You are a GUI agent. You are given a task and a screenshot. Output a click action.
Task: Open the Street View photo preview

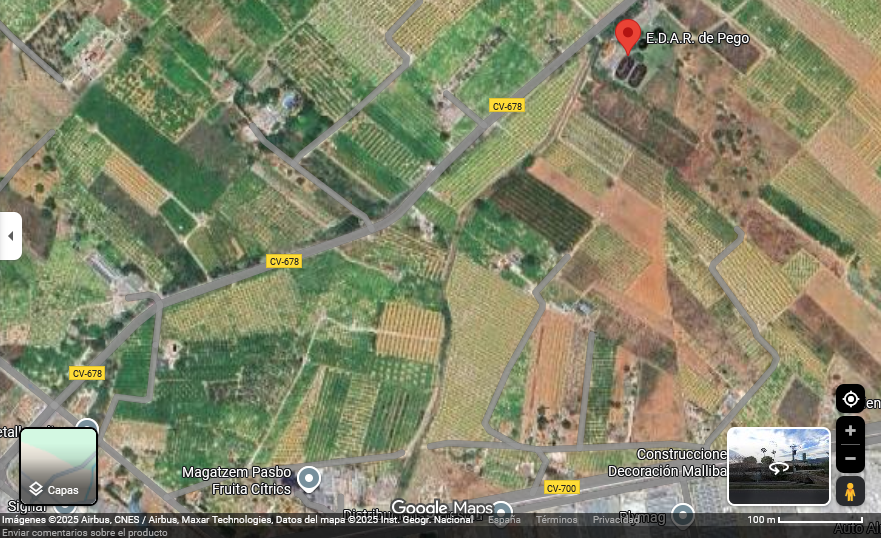pos(778,466)
